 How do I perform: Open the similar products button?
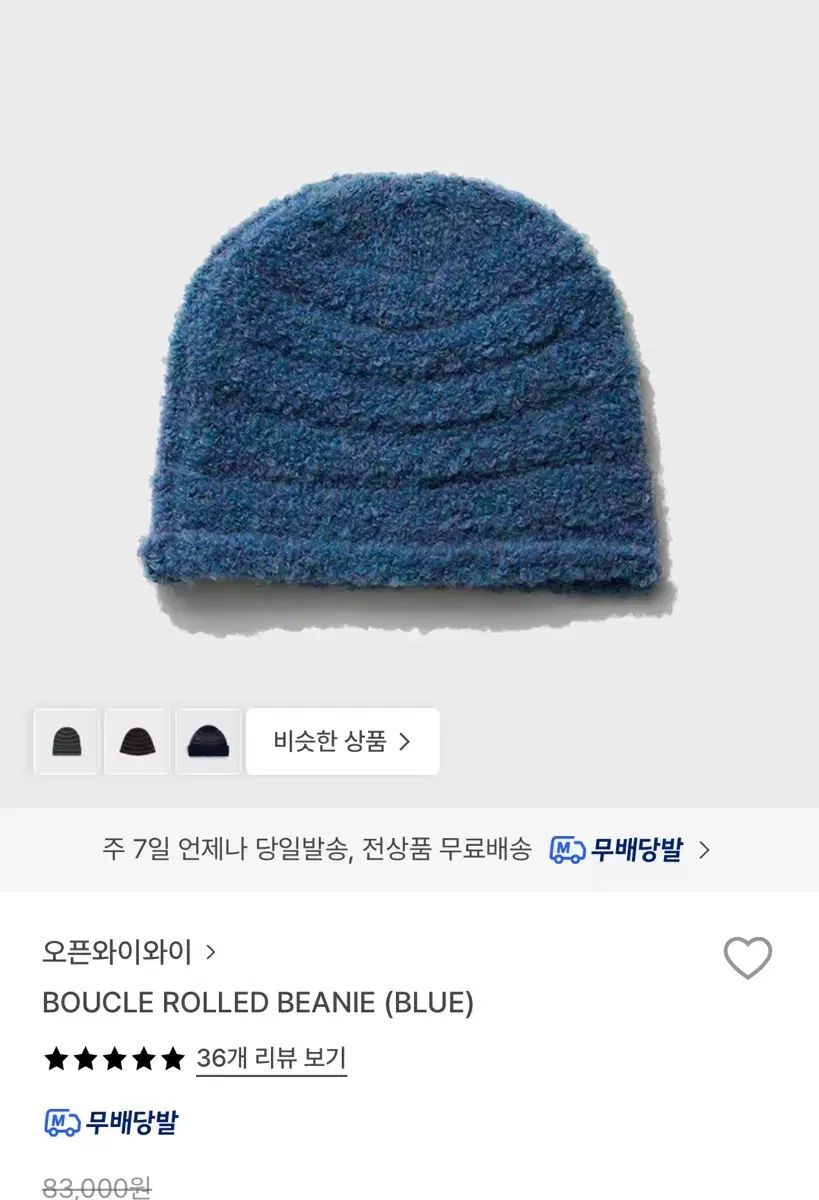pos(342,741)
